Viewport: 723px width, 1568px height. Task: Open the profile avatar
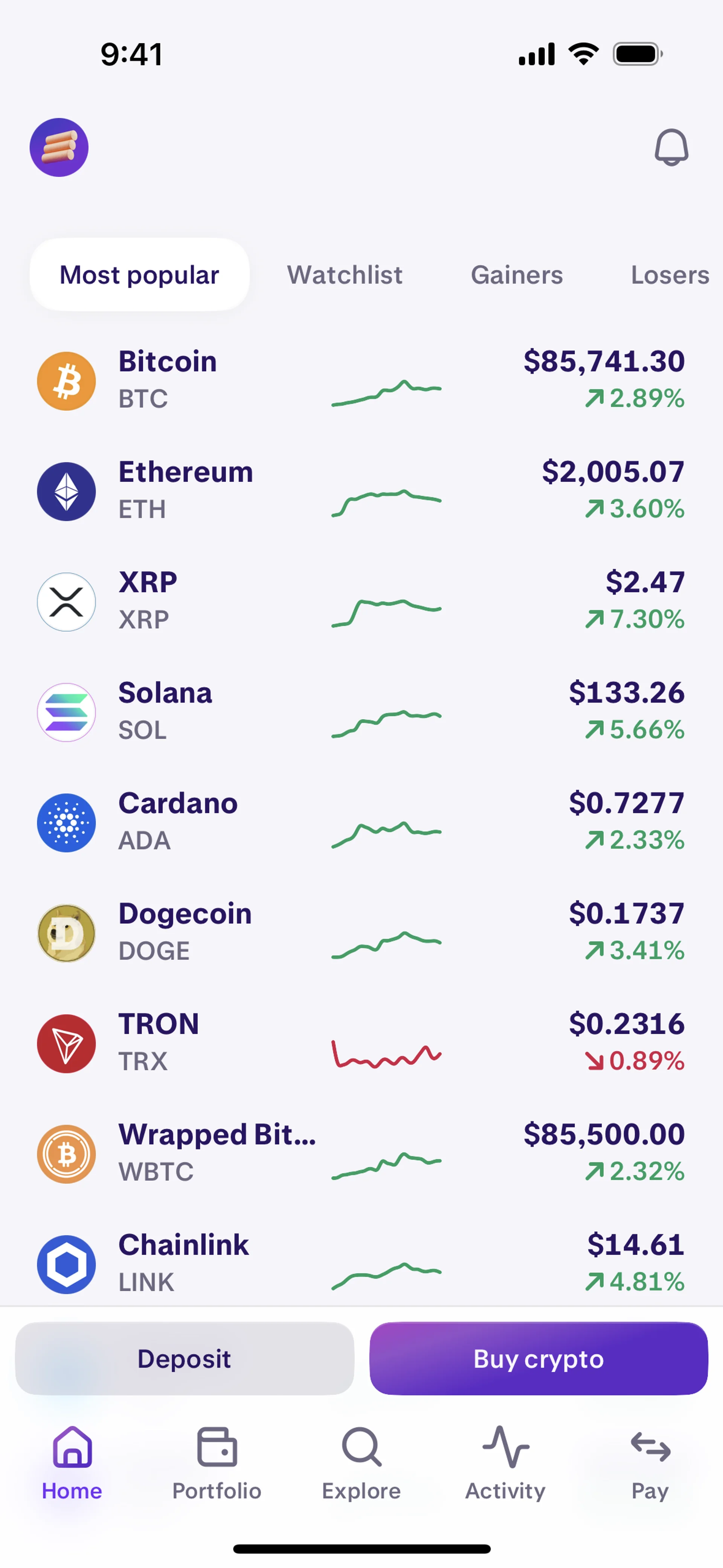tap(59, 147)
